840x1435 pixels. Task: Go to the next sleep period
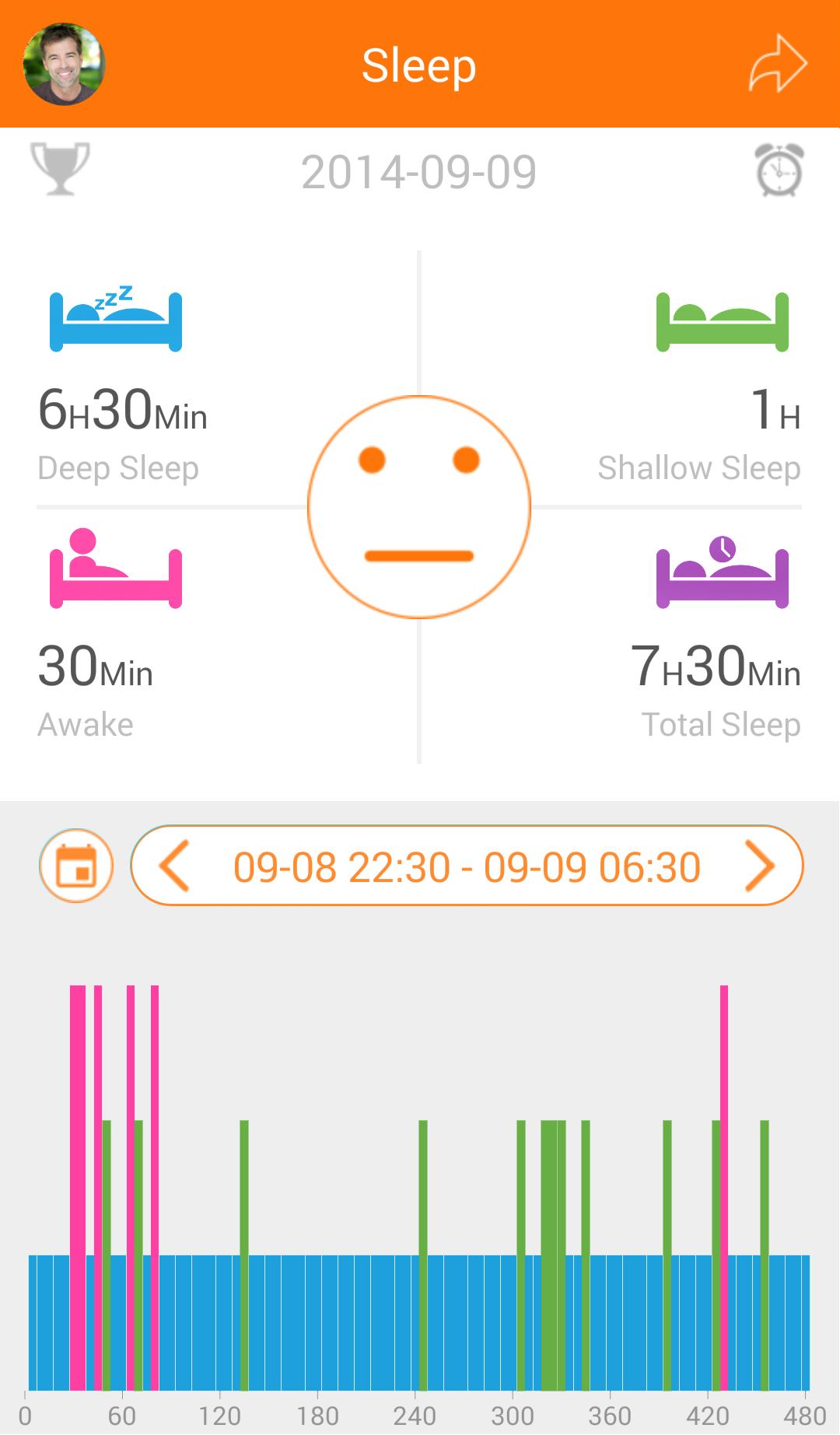(759, 866)
